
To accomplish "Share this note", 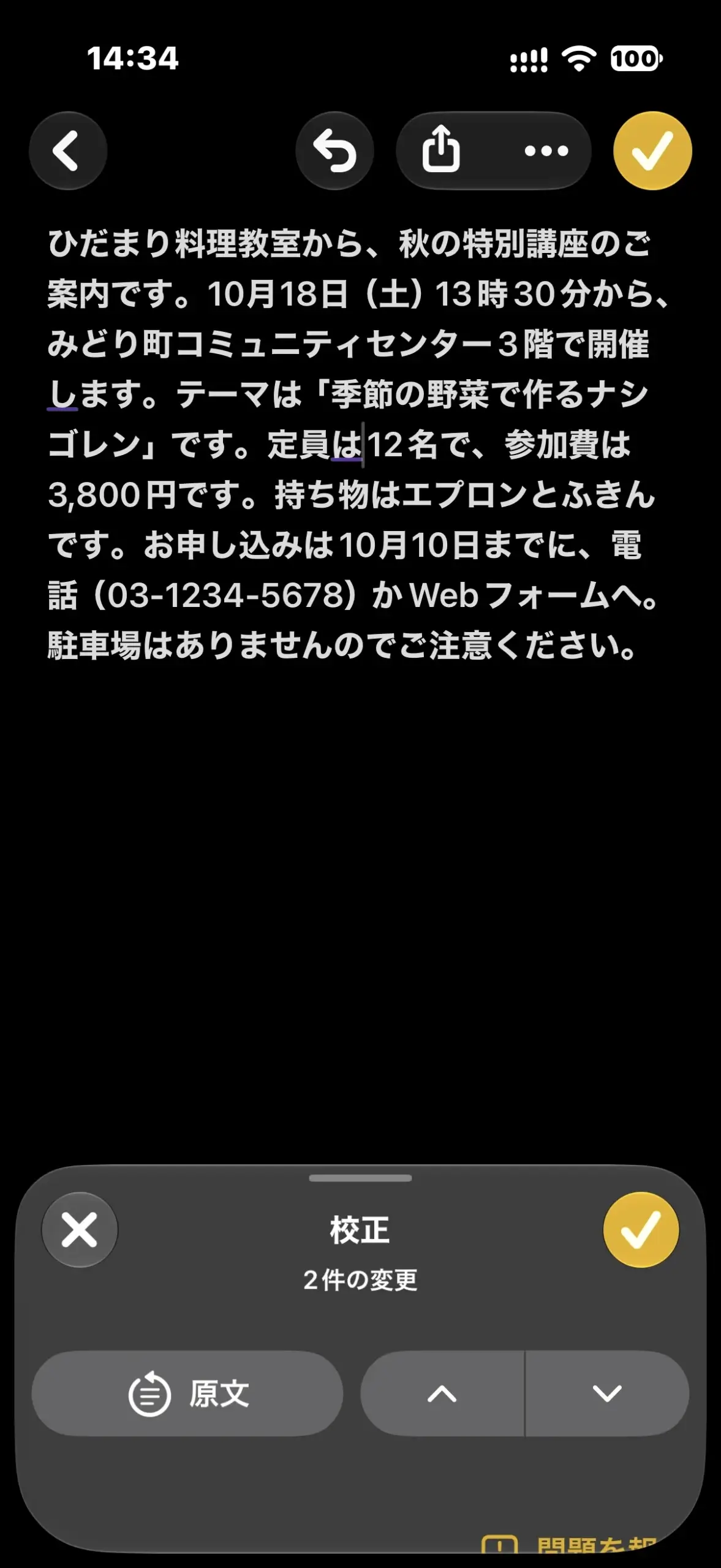I will point(441,151).
